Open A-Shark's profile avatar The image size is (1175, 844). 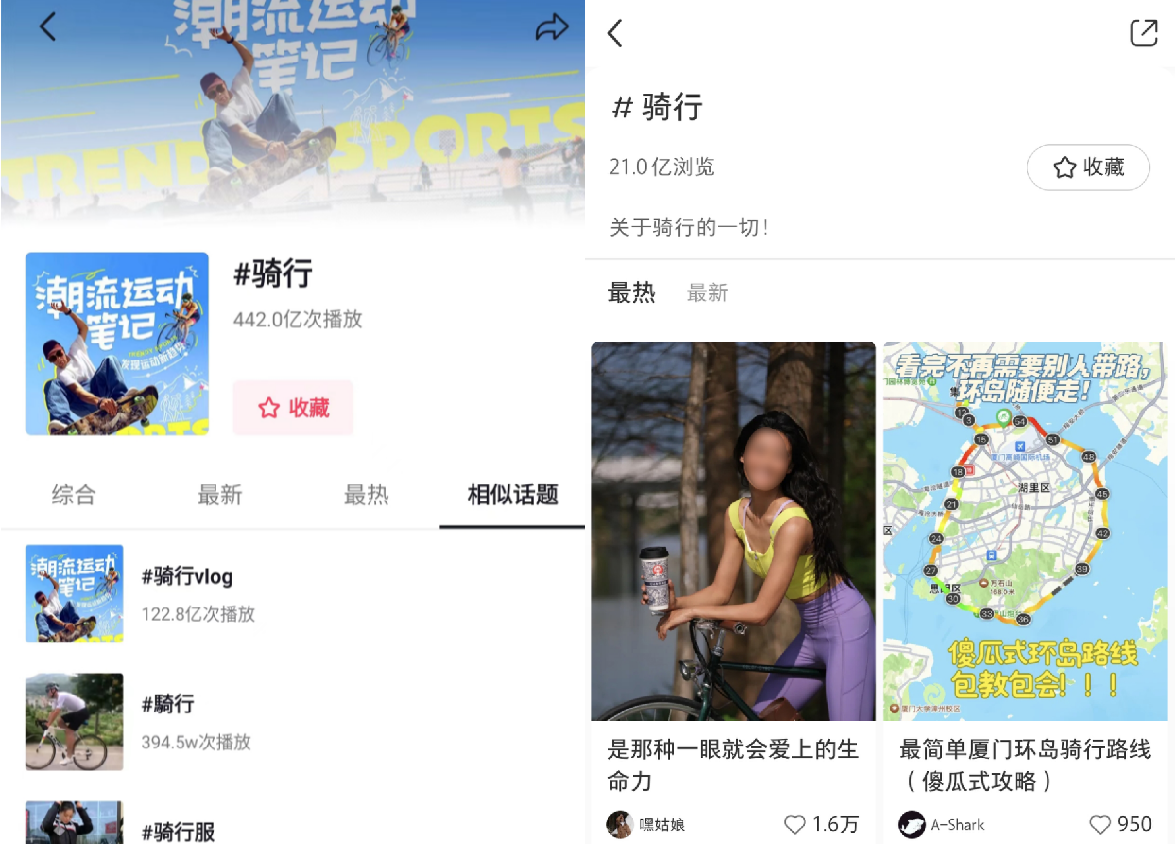click(911, 824)
